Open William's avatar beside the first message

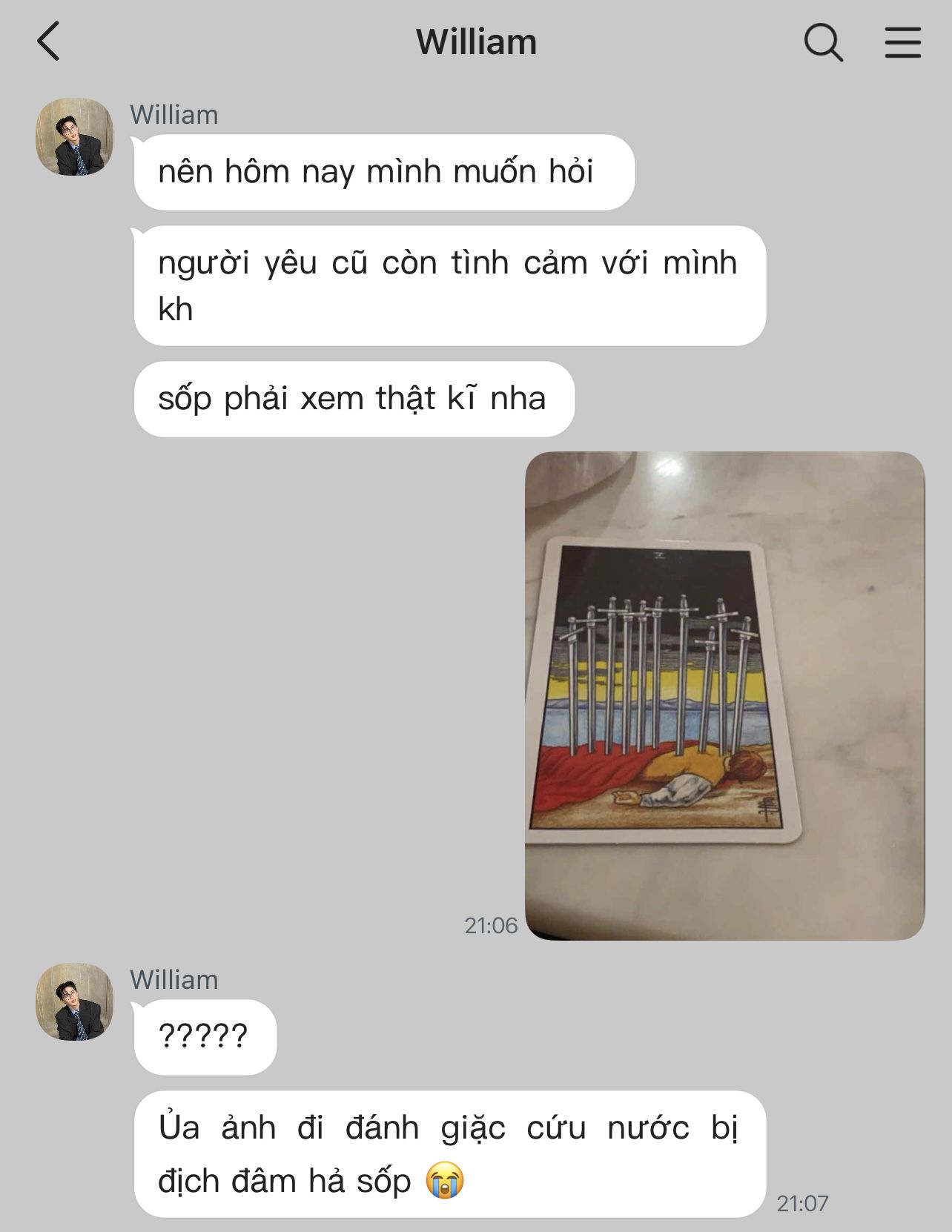coord(75,137)
